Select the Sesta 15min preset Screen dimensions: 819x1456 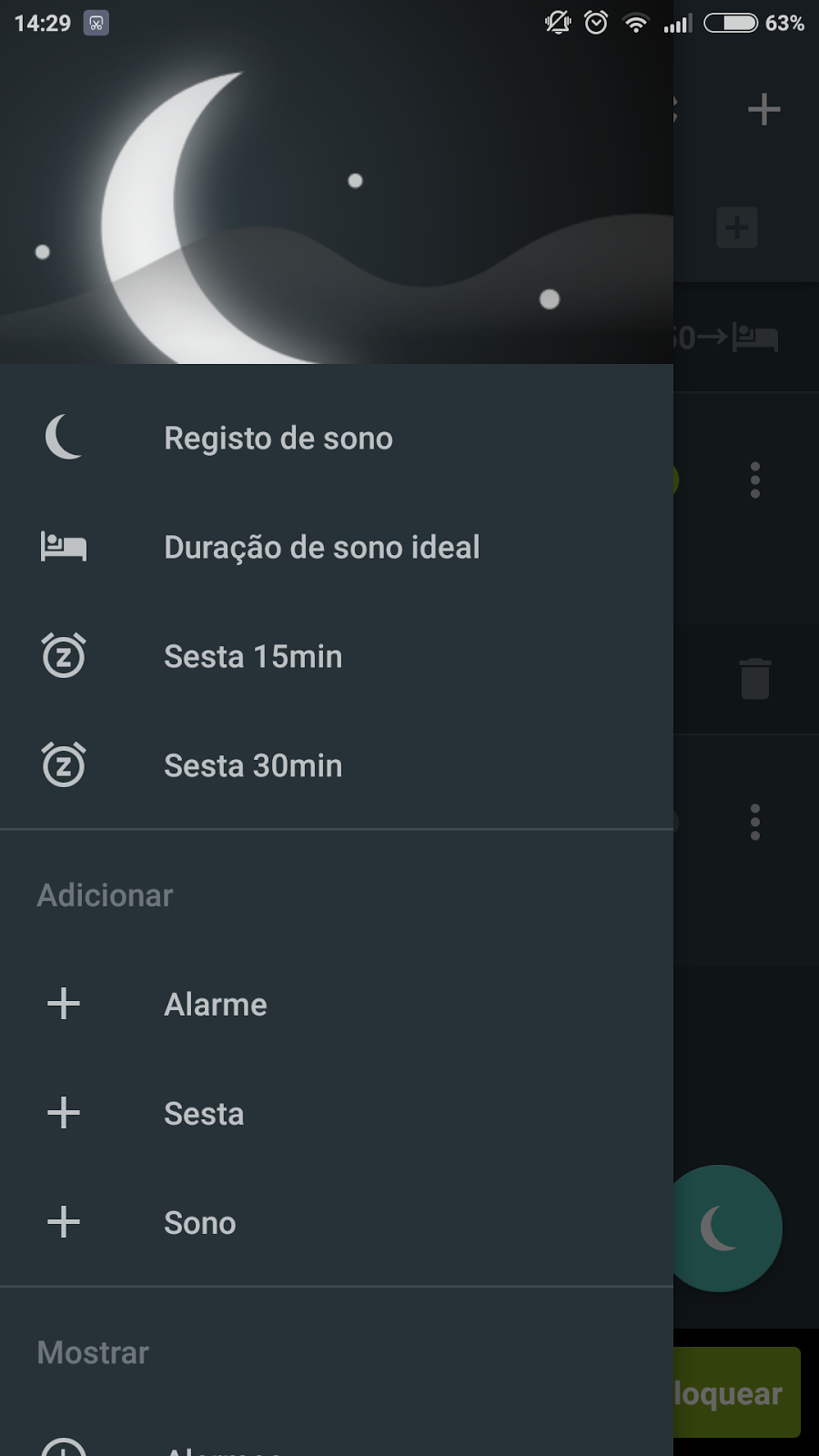coord(253,656)
